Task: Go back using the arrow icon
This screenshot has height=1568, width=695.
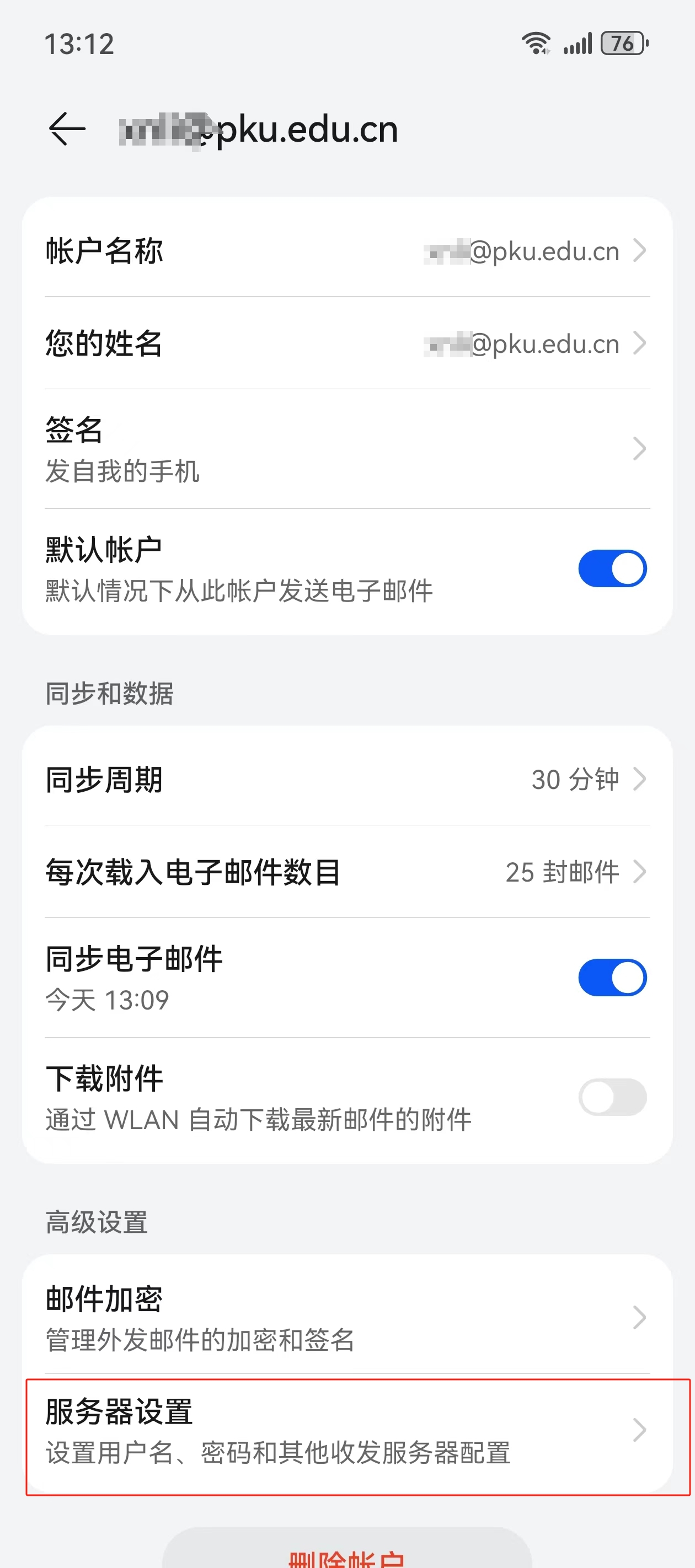Action: tap(67, 129)
